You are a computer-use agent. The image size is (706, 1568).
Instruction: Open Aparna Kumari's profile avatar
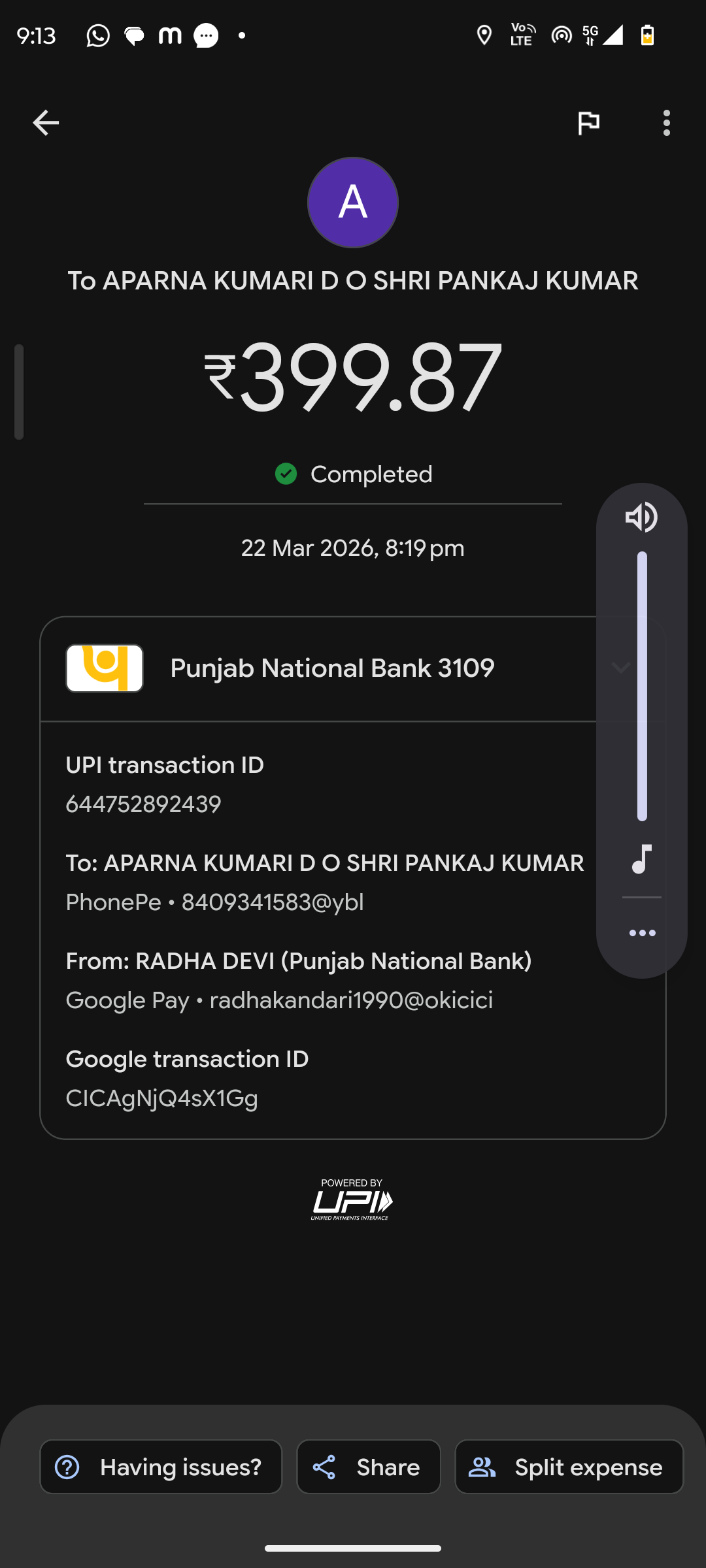(353, 203)
